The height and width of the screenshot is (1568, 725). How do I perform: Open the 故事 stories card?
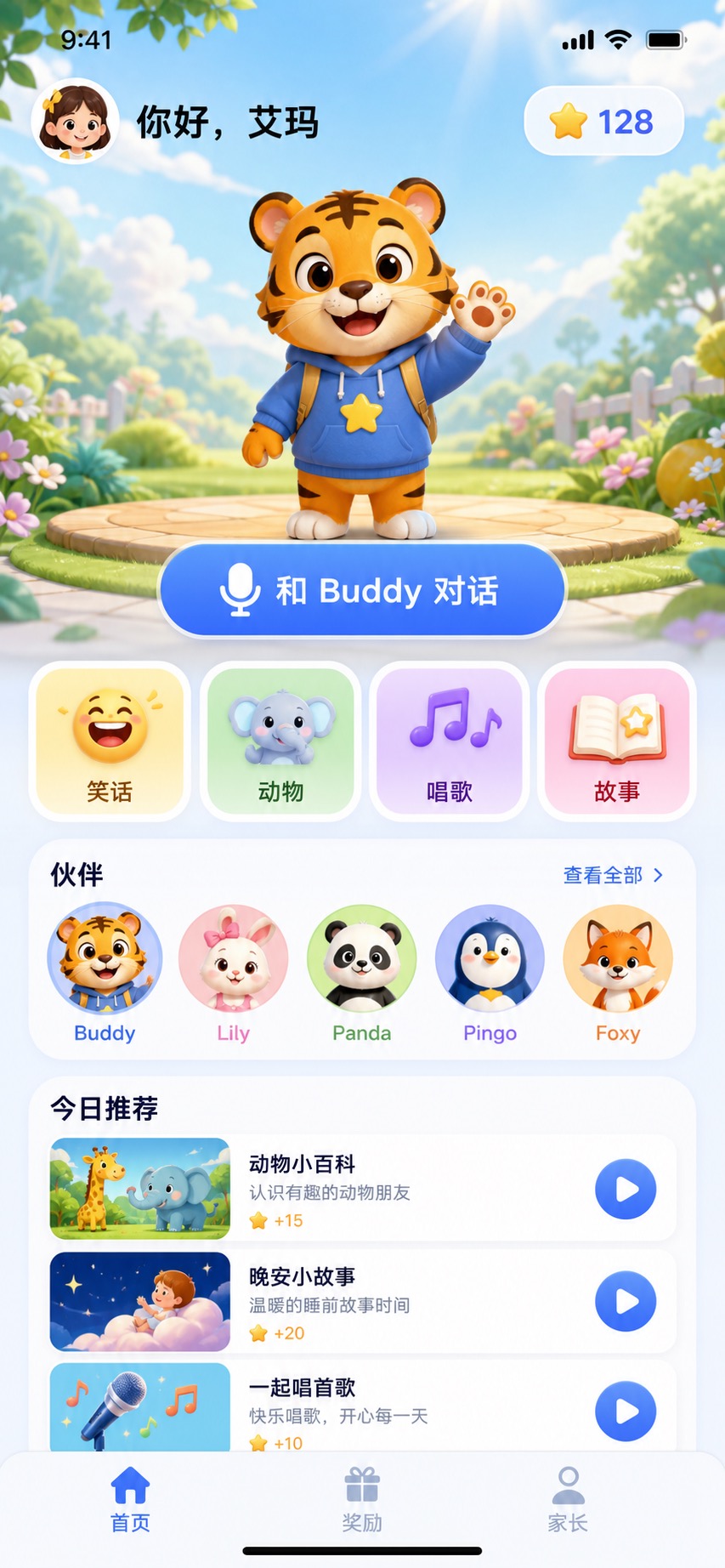point(617,741)
